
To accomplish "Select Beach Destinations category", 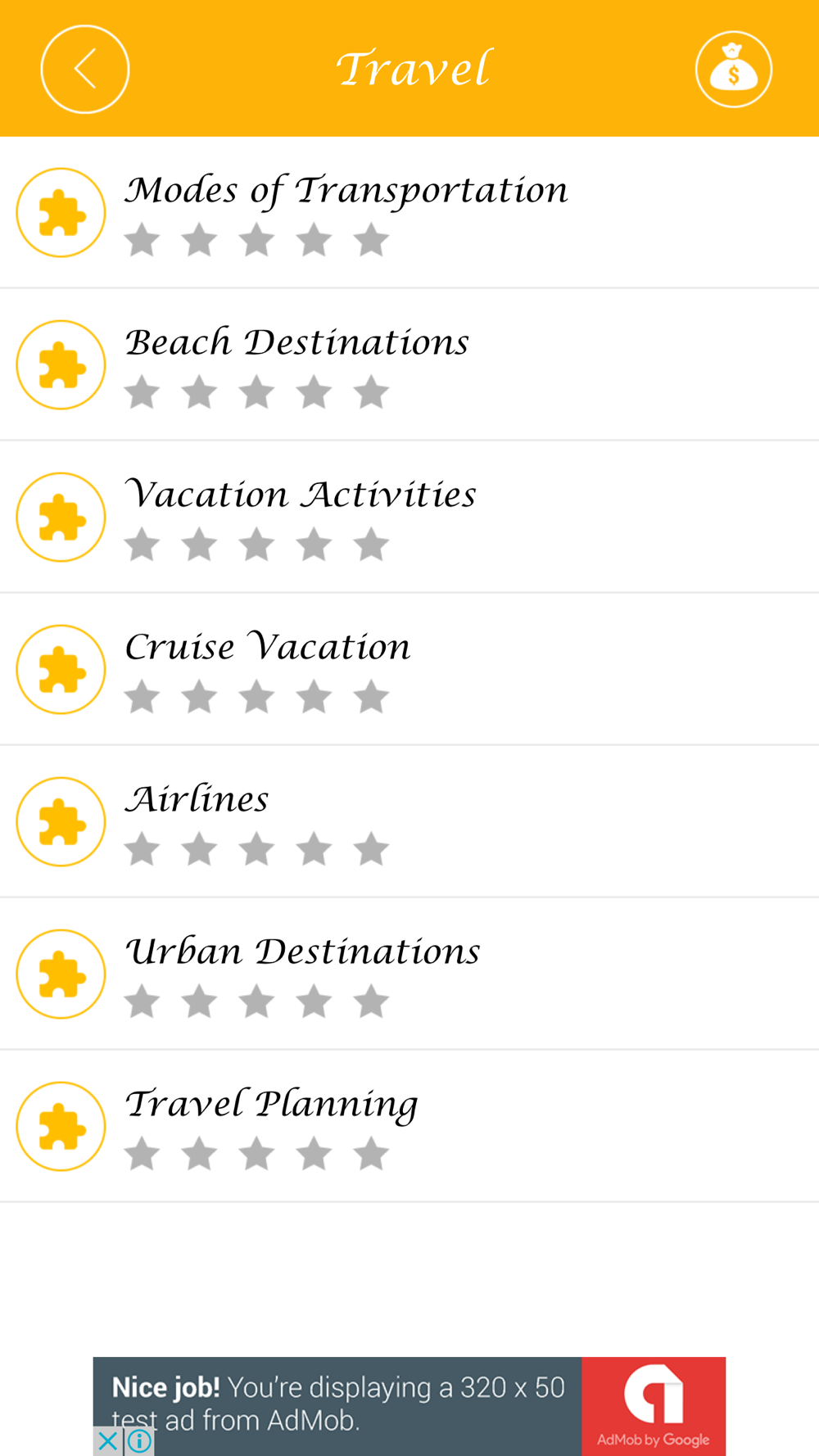I will [x=409, y=365].
